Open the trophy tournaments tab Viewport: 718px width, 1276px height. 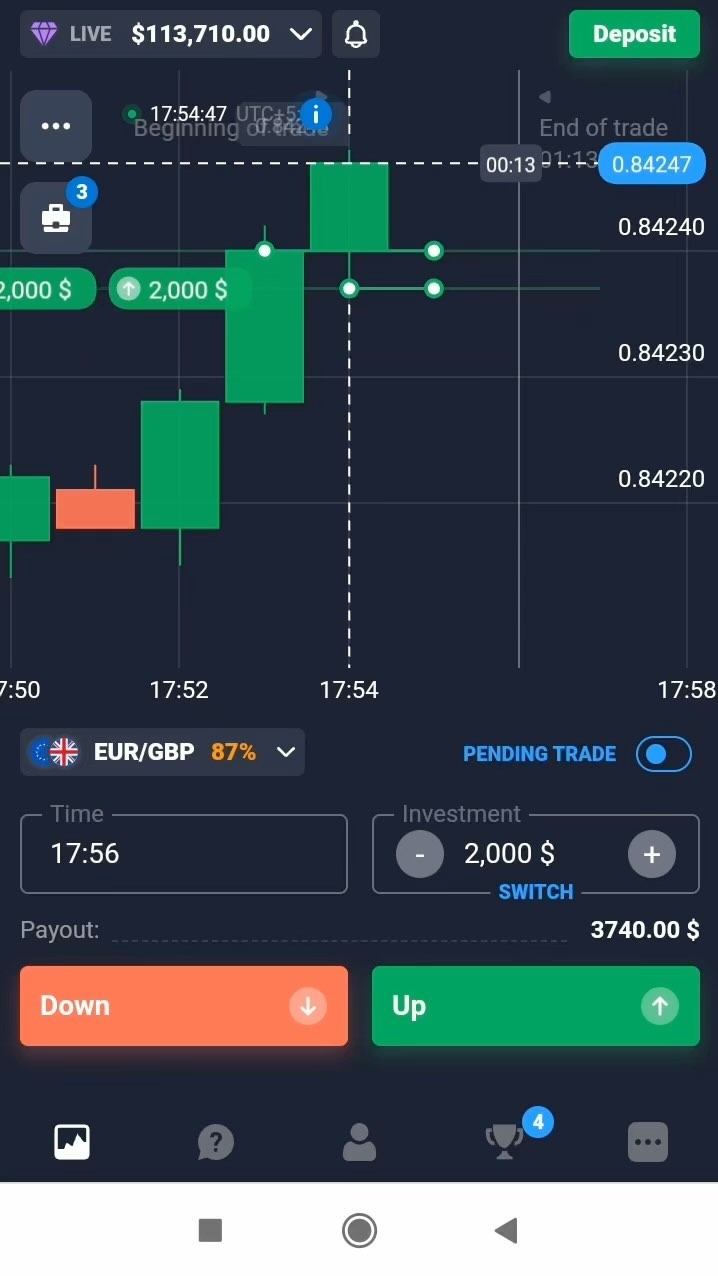pyautogui.click(x=503, y=1141)
